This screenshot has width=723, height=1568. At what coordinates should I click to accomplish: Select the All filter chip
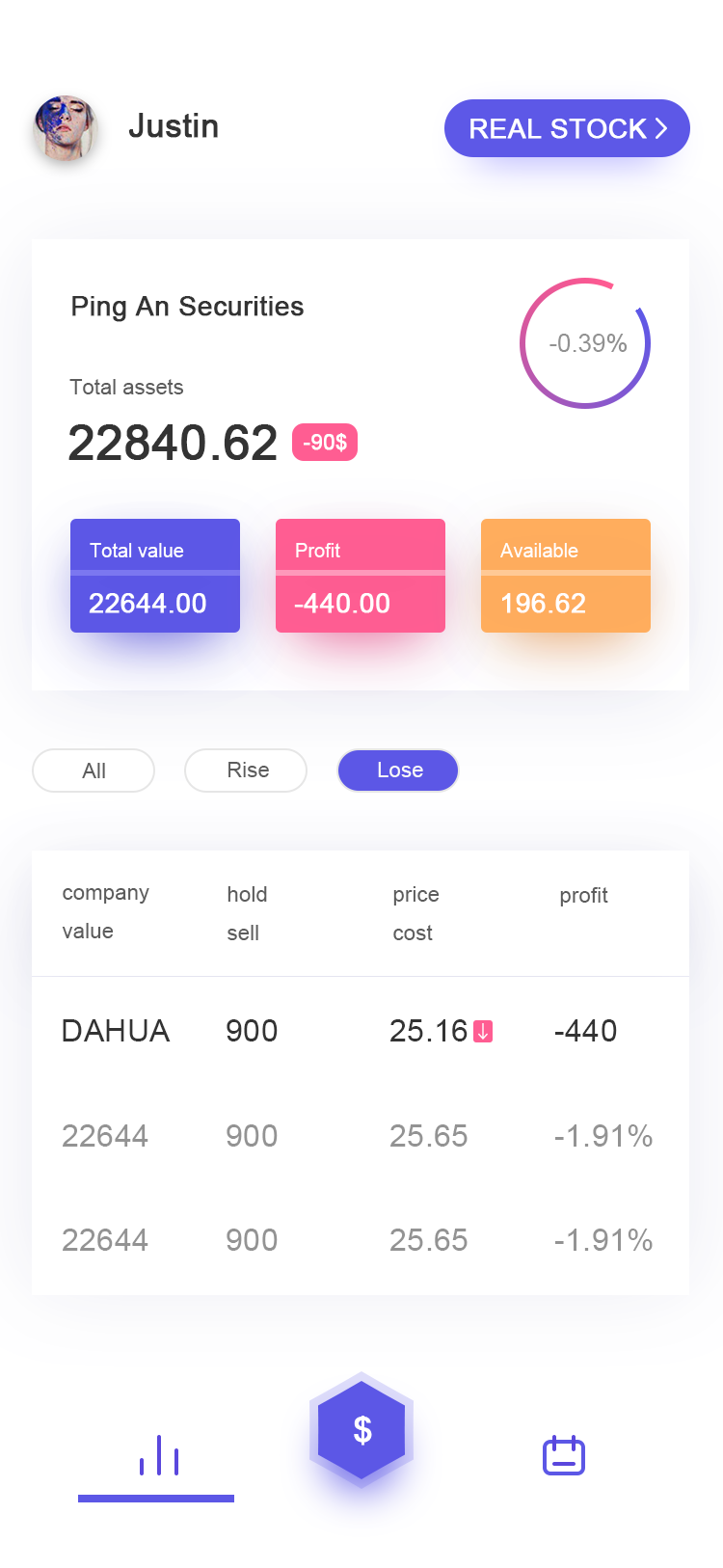pyautogui.click(x=94, y=770)
